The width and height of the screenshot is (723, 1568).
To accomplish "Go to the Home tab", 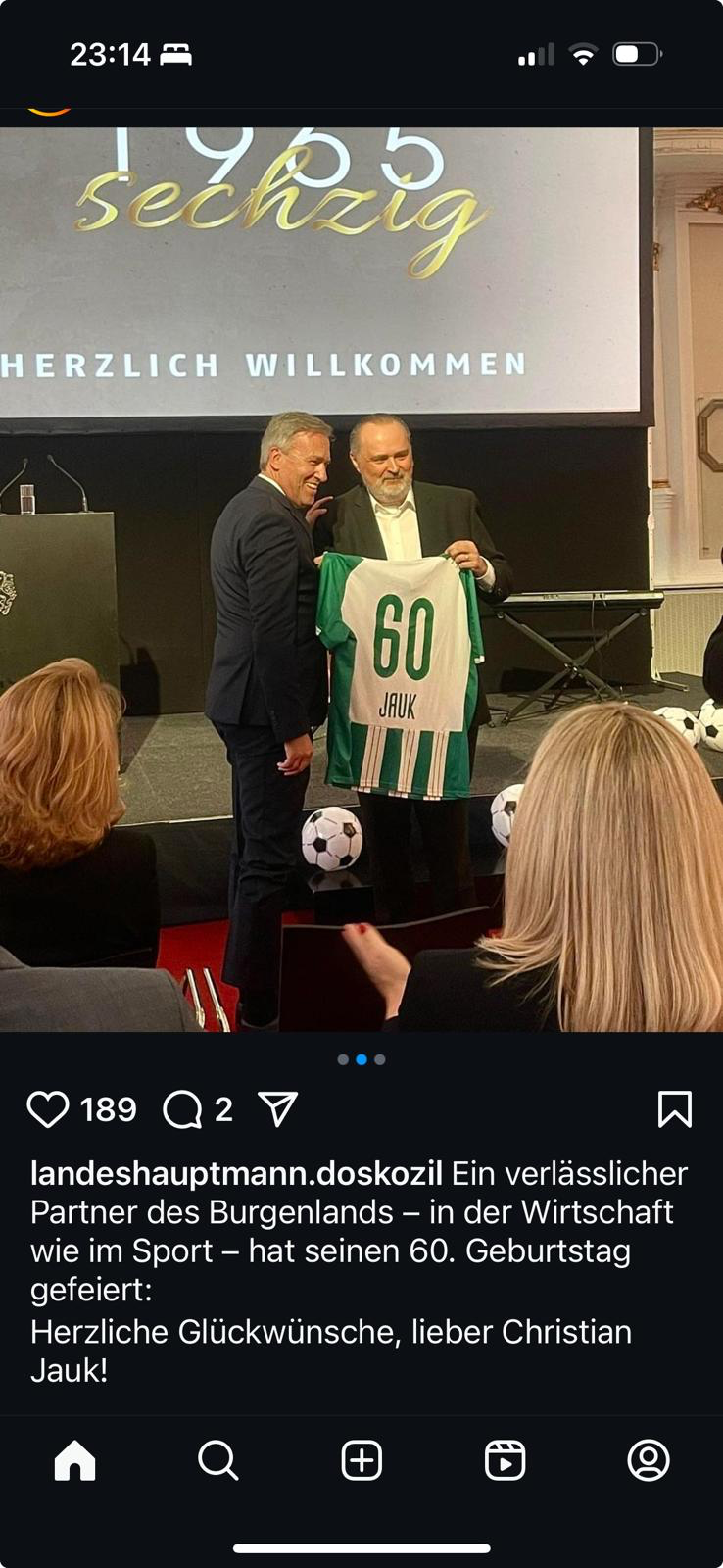I will tap(74, 1460).
